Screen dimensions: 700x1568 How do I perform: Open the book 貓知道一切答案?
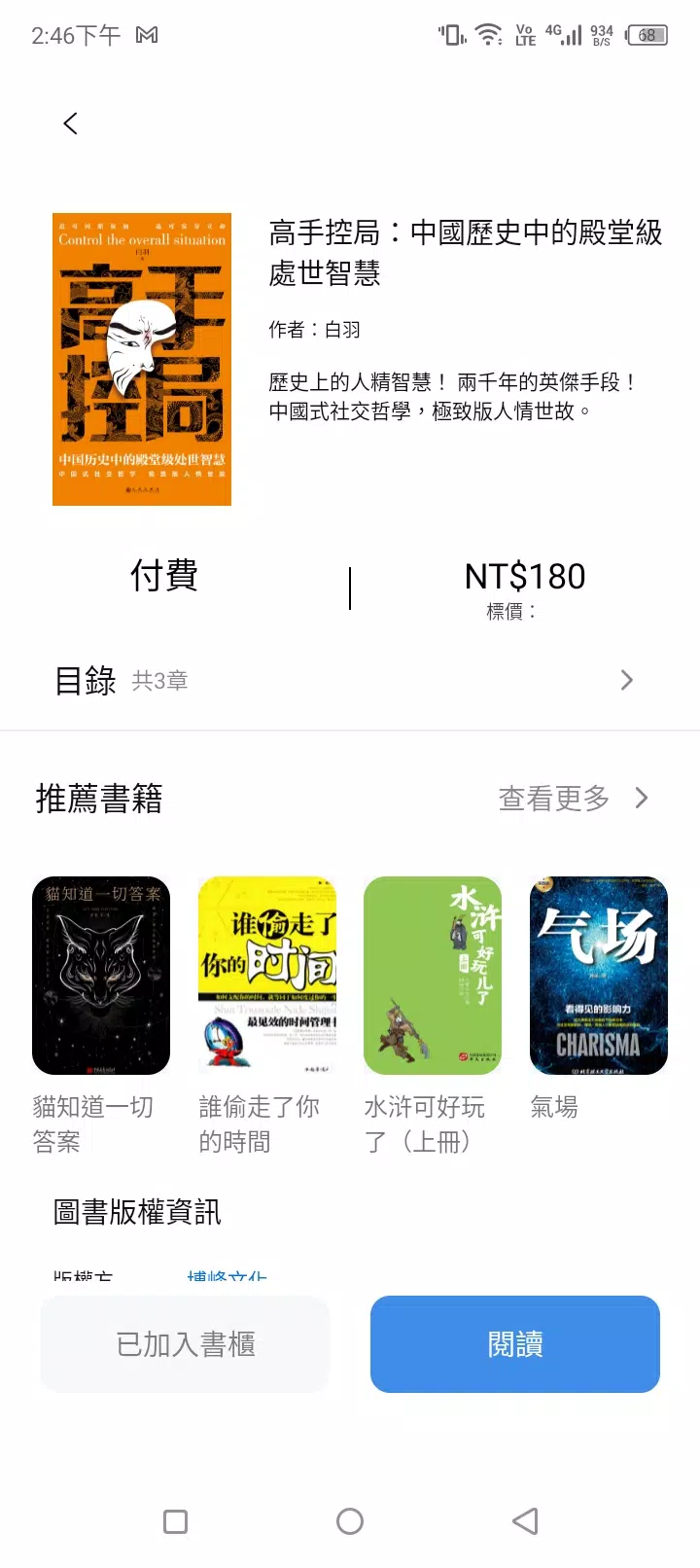coord(101,976)
